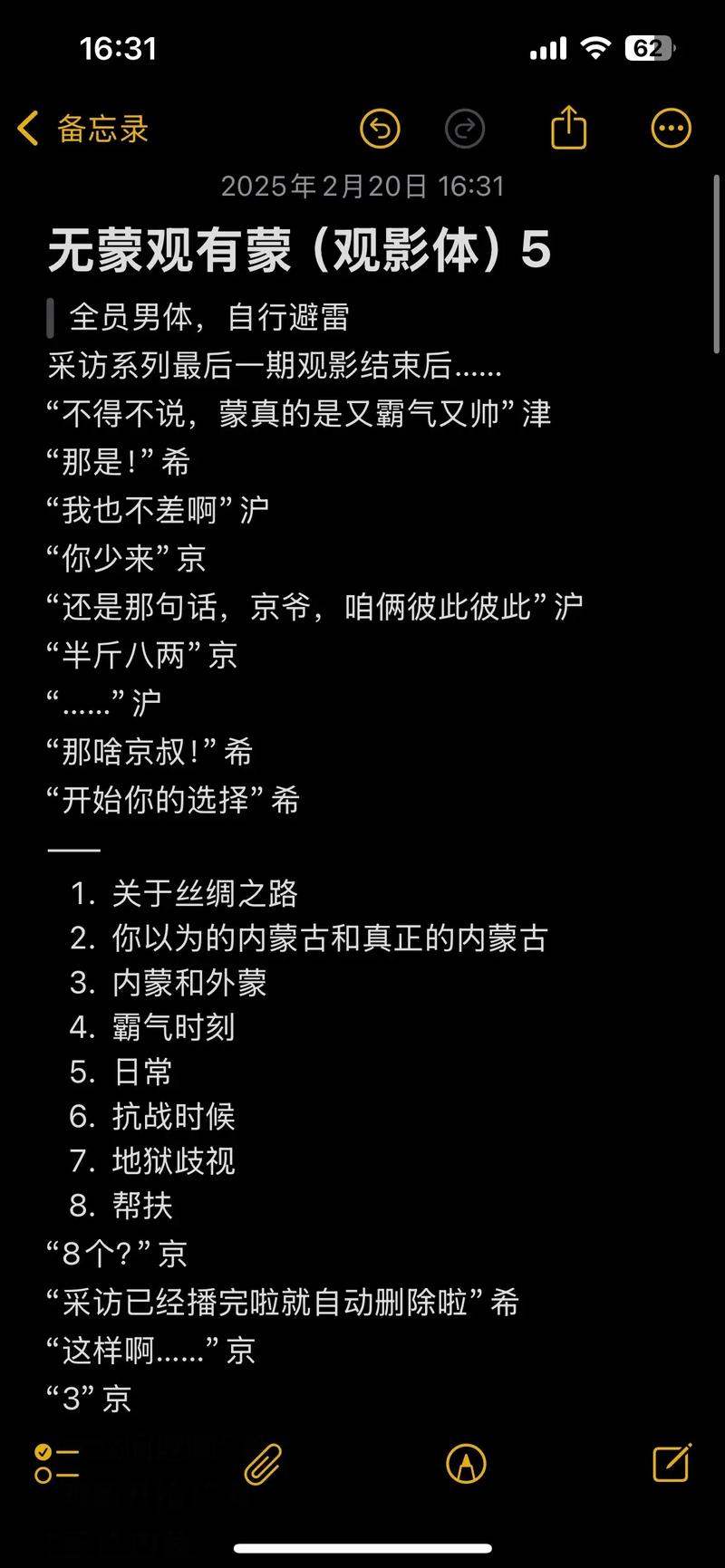Tap the undo arrow icon
The height and width of the screenshot is (1568, 725).
(x=380, y=128)
